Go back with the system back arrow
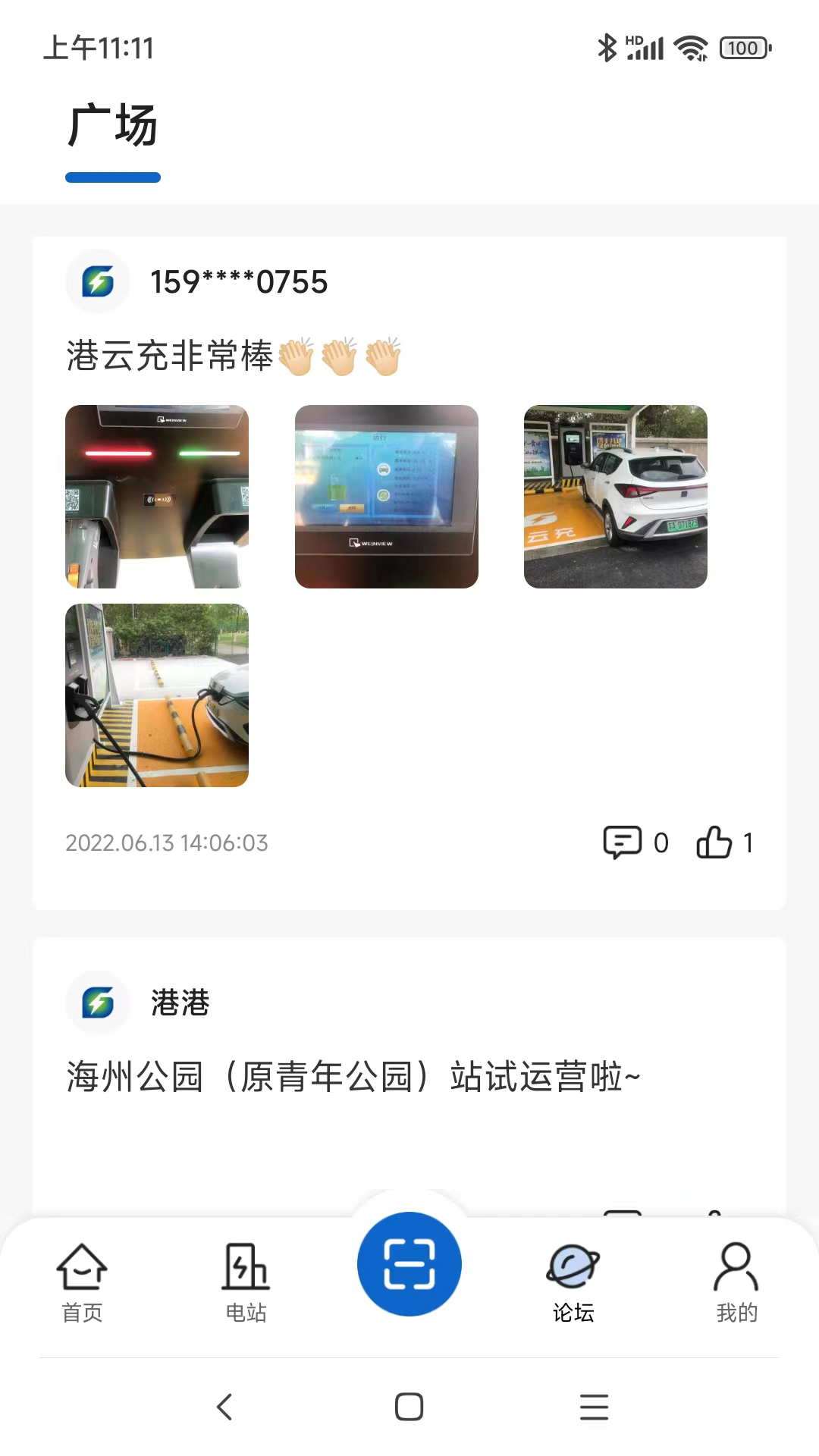The width and height of the screenshot is (819, 1456). tap(224, 1407)
